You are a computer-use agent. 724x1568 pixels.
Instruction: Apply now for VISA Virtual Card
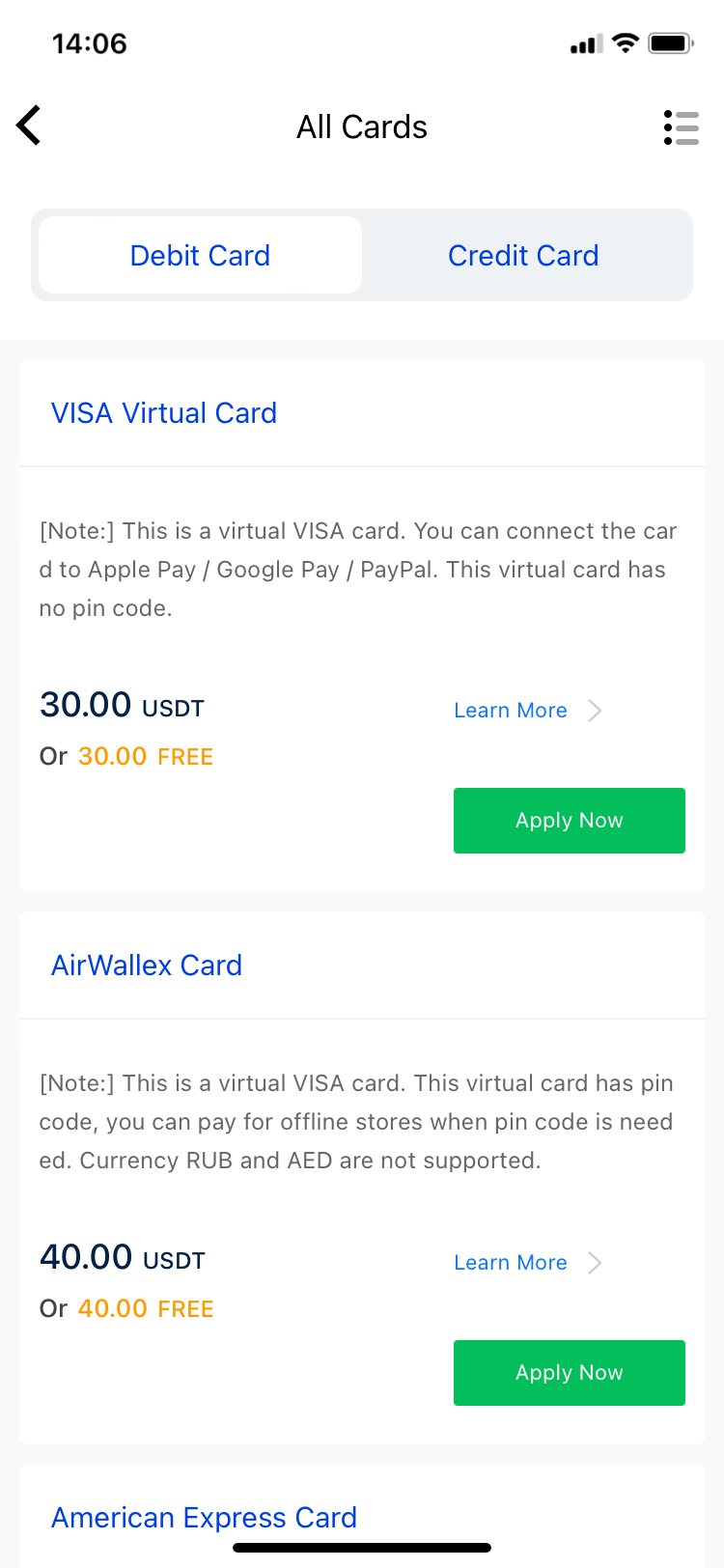(x=569, y=821)
